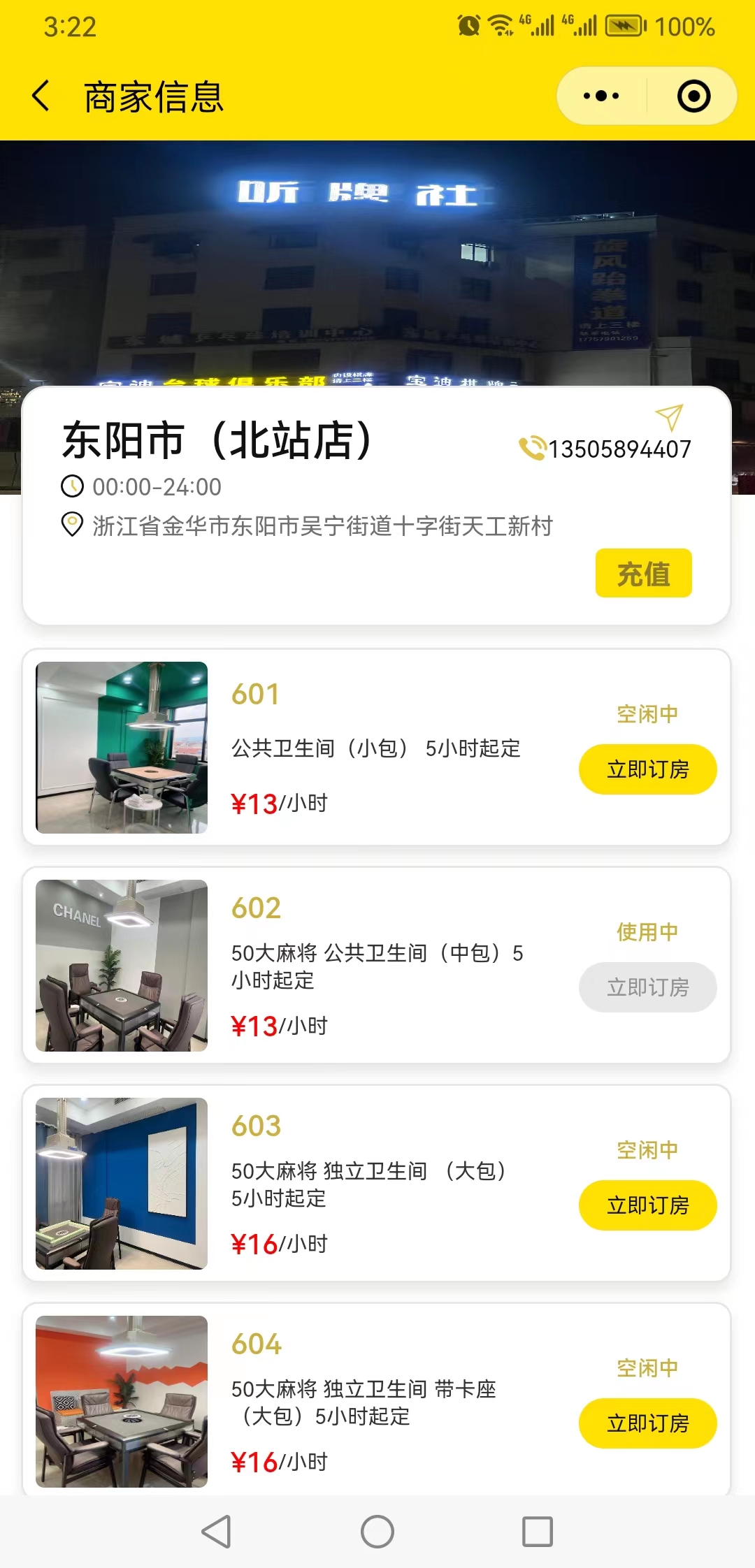The height and width of the screenshot is (1568, 755).
Task: Open navigation to the store location
Action: 669,417
